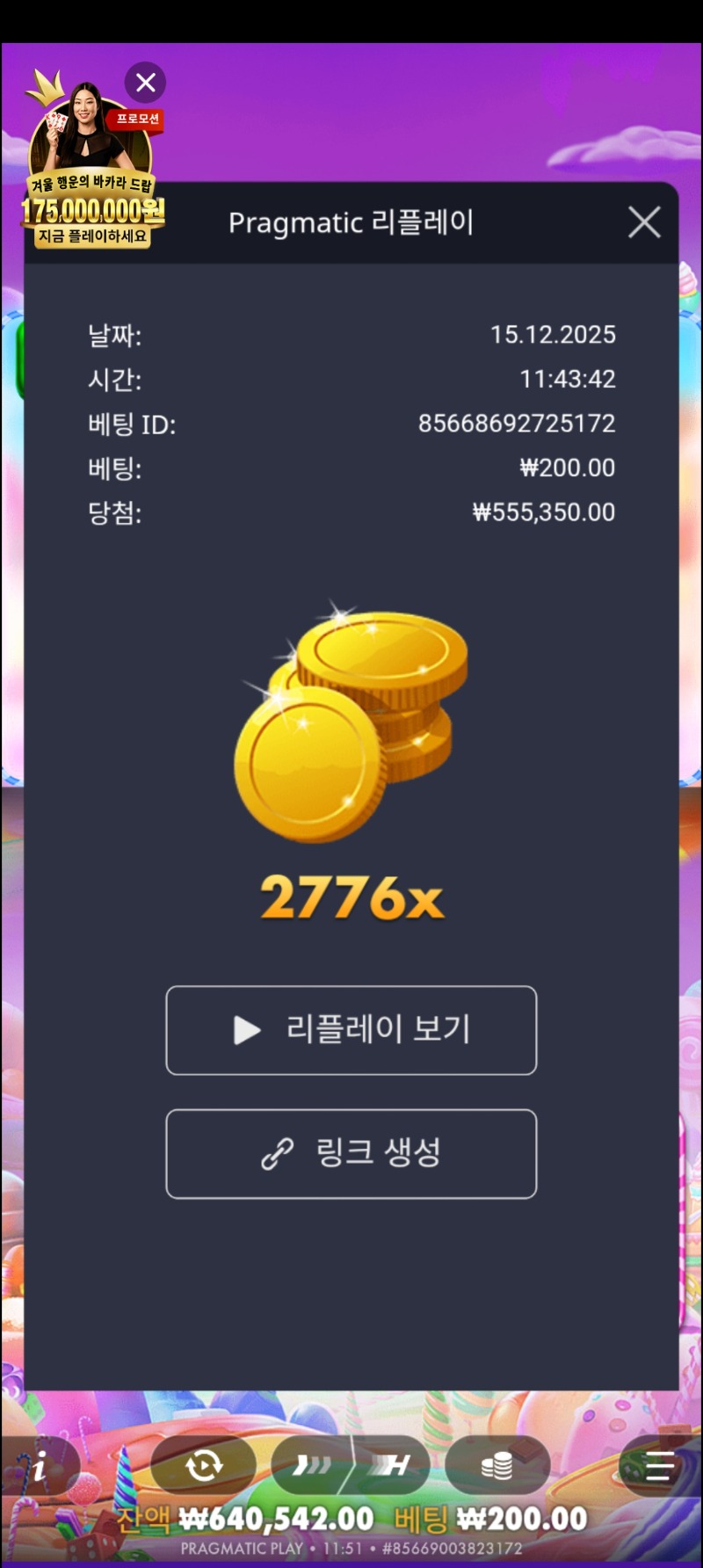Open the game information panel via the i icon
This screenshot has height=1568, width=703.
click(x=40, y=1467)
